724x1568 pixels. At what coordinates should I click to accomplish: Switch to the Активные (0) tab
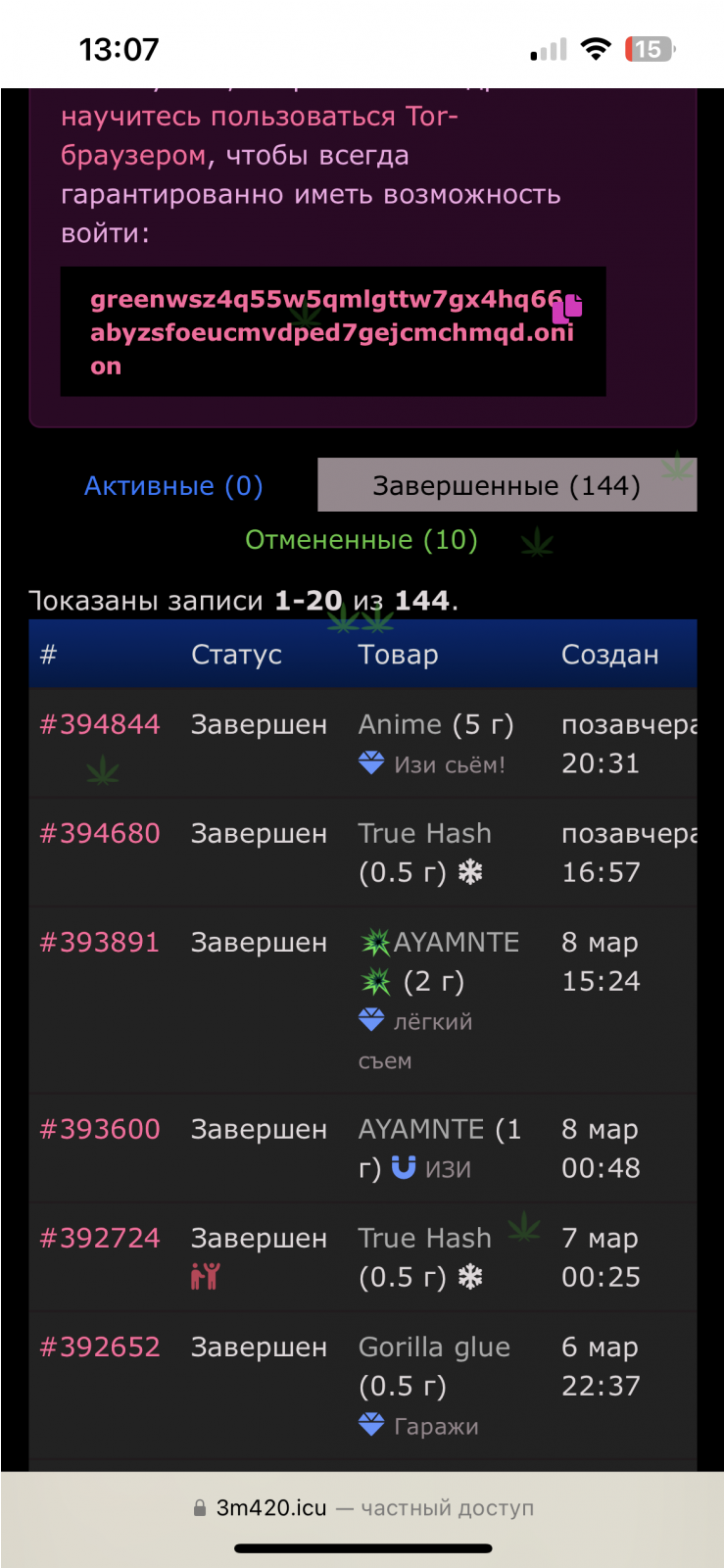coord(173,486)
